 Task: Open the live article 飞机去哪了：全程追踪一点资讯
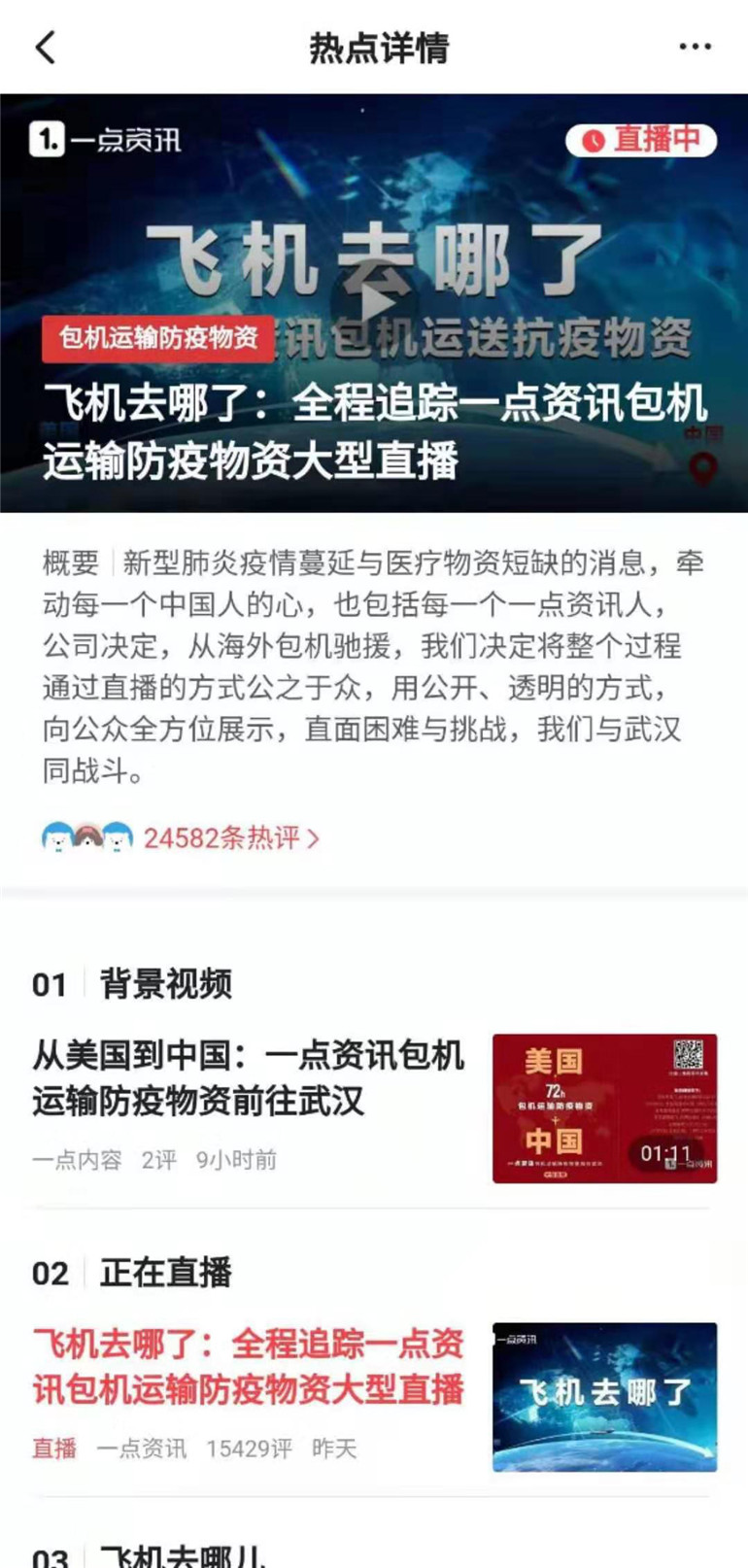coord(248,1367)
